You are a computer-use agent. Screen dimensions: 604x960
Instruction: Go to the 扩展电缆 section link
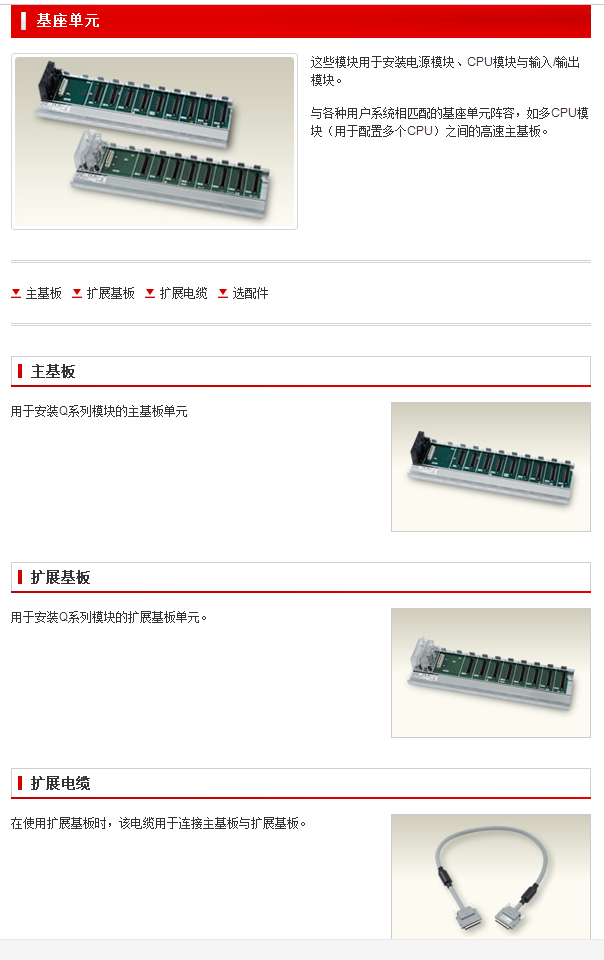point(183,293)
